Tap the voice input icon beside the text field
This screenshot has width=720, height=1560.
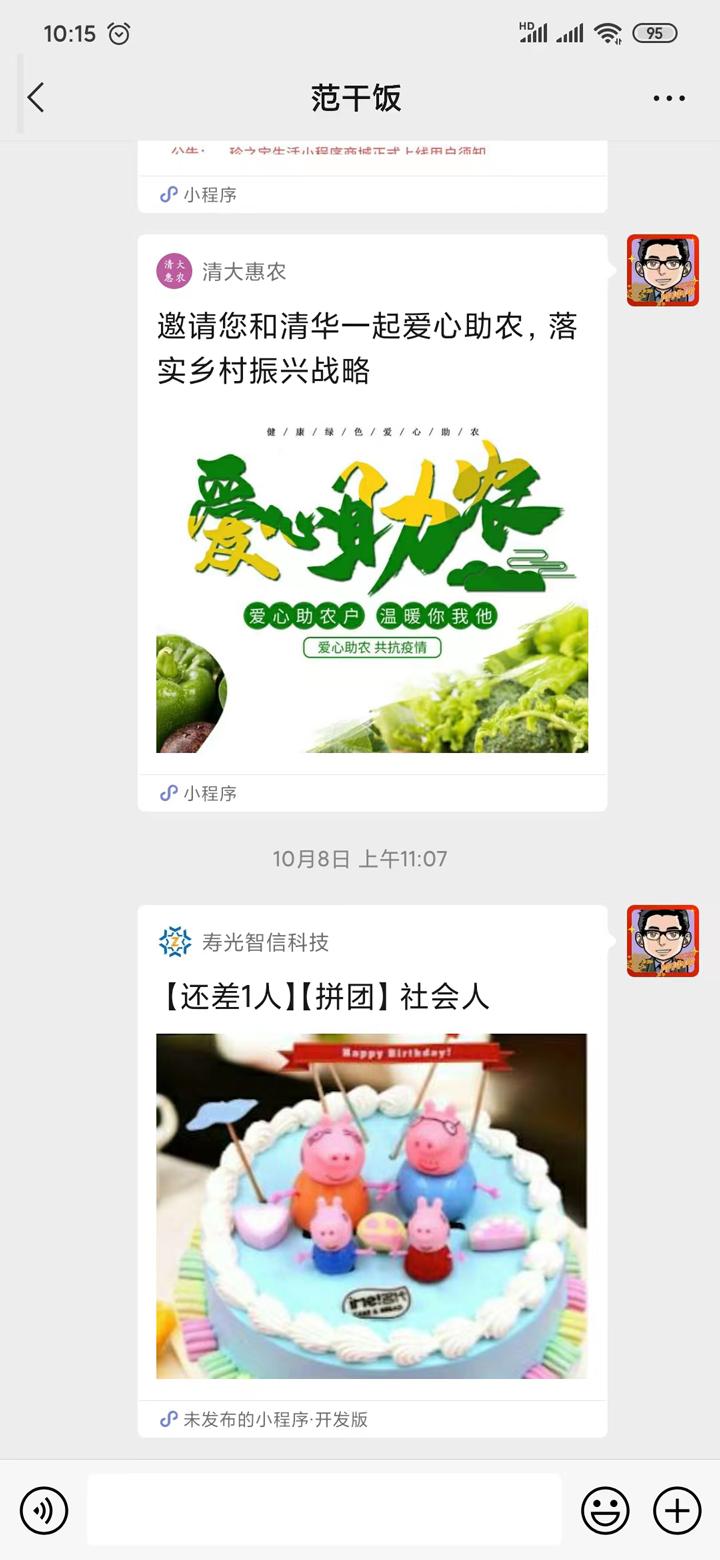point(42,1511)
